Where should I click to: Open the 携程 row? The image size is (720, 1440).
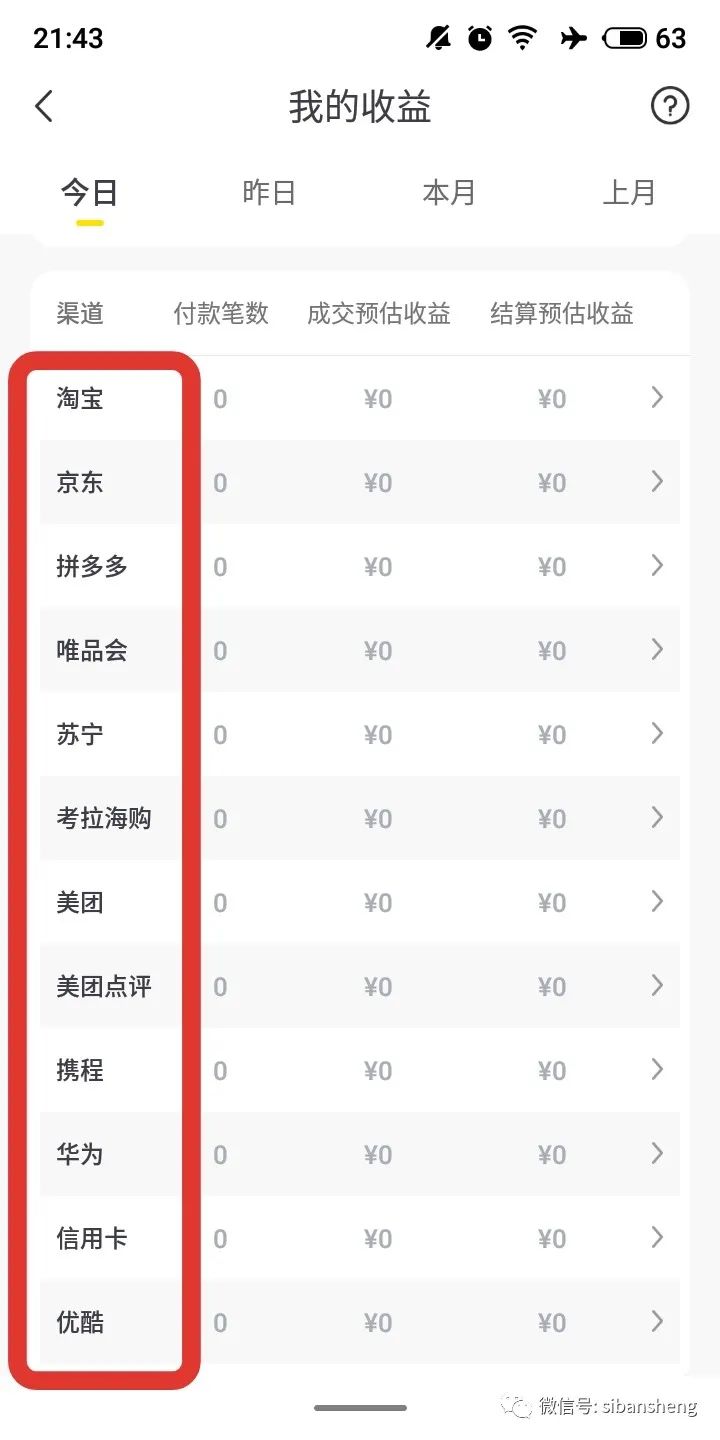click(x=360, y=1070)
